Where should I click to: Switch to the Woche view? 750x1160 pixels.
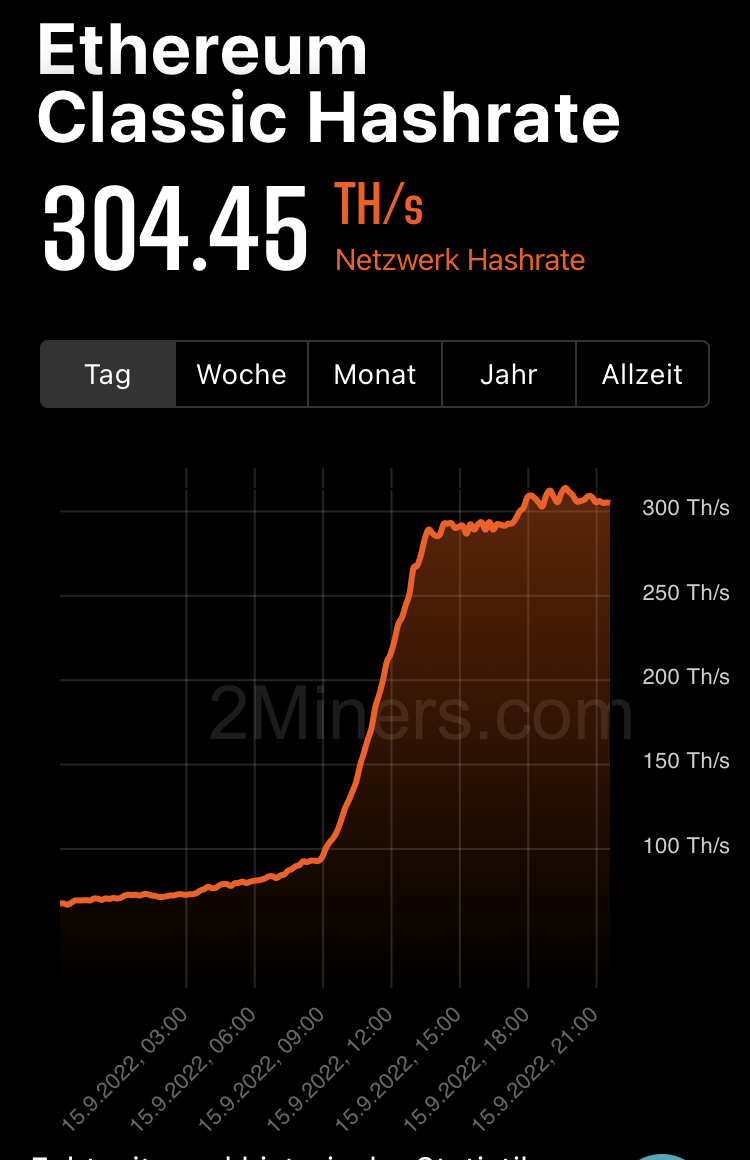tap(242, 374)
